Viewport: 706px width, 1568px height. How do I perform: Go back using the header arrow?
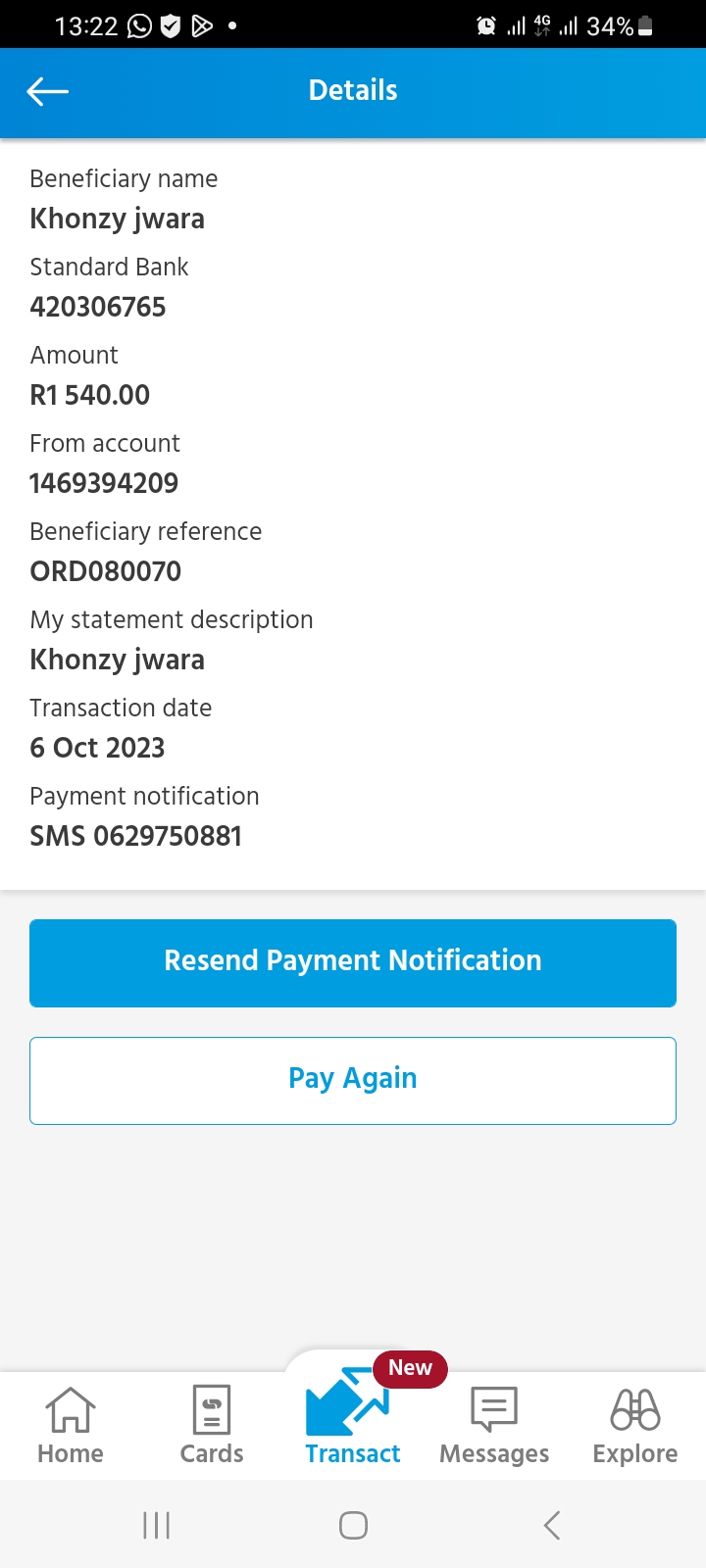(x=47, y=92)
